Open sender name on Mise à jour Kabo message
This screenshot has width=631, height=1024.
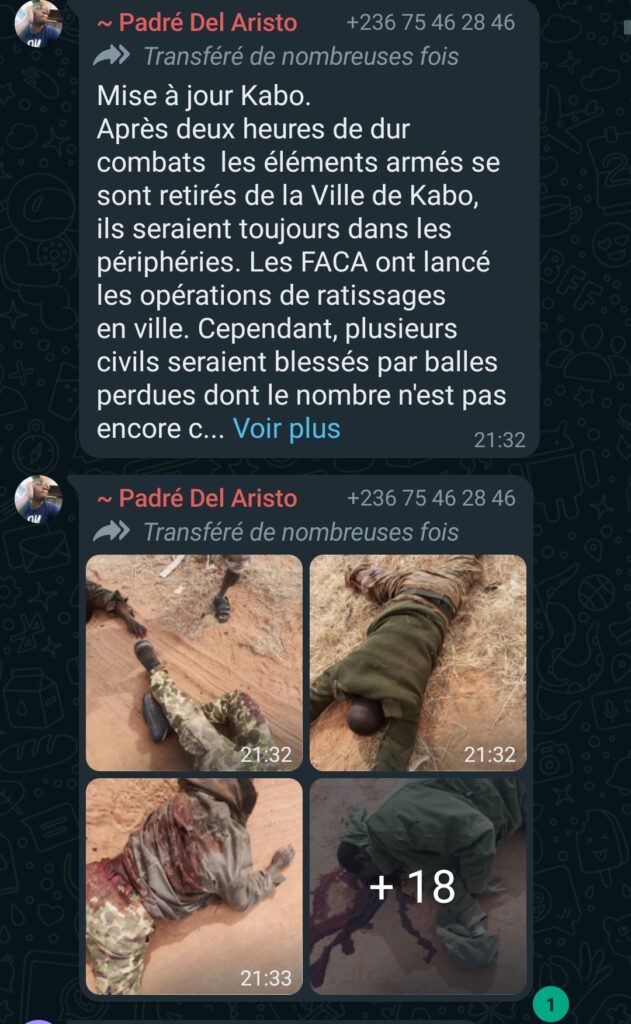tap(207, 23)
